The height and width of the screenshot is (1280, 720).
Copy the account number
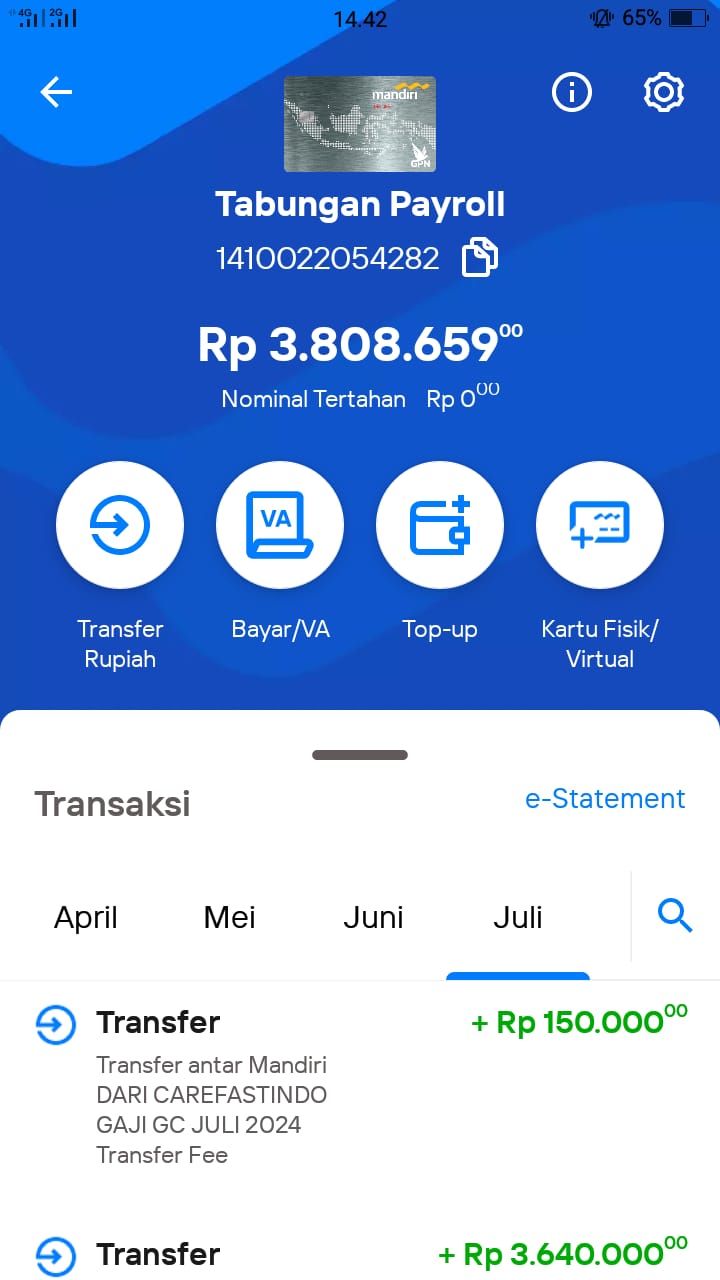[x=479, y=258]
